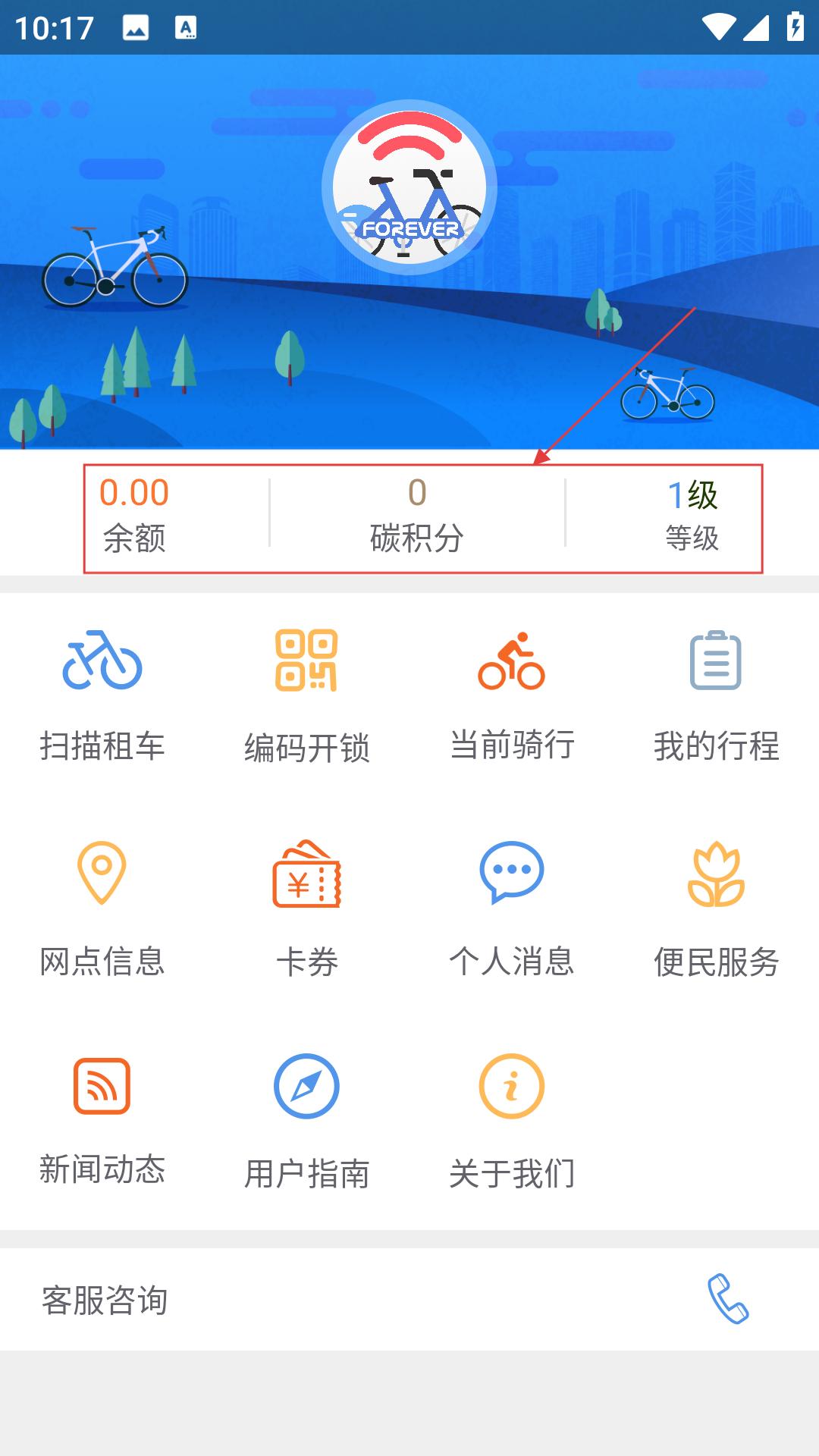View 等级 level details
Image resolution: width=819 pixels, height=1456 pixels.
coord(692,516)
